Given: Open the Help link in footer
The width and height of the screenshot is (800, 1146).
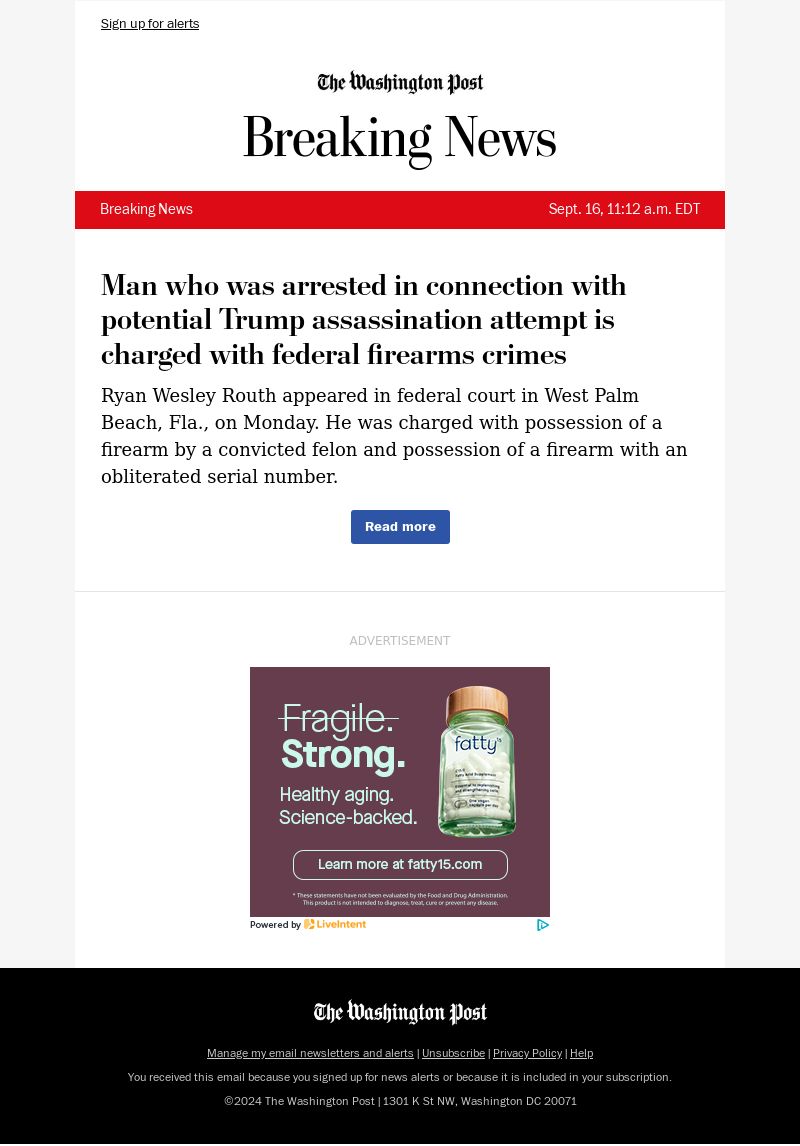Looking at the screenshot, I should point(581,1053).
